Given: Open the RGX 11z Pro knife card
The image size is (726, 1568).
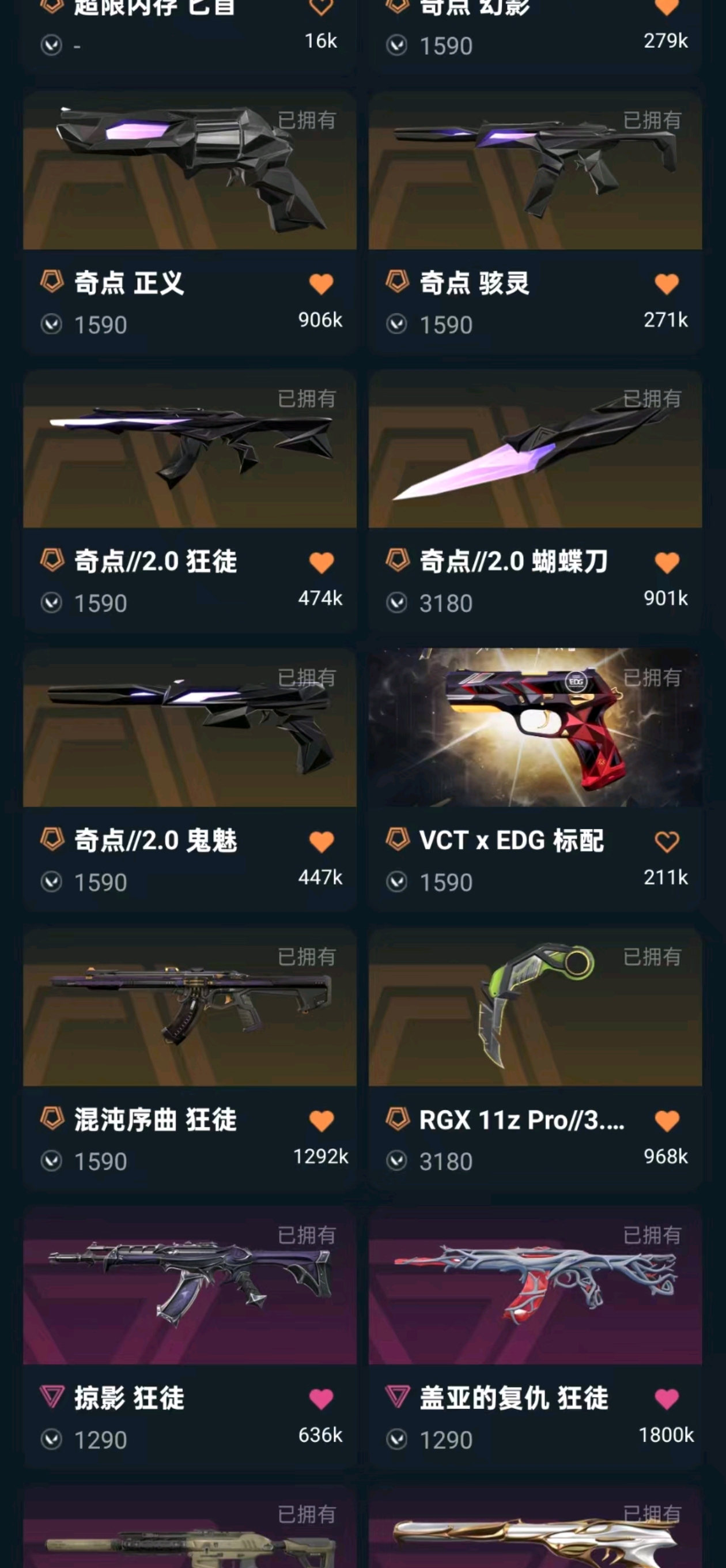Looking at the screenshot, I should pos(535,1008).
